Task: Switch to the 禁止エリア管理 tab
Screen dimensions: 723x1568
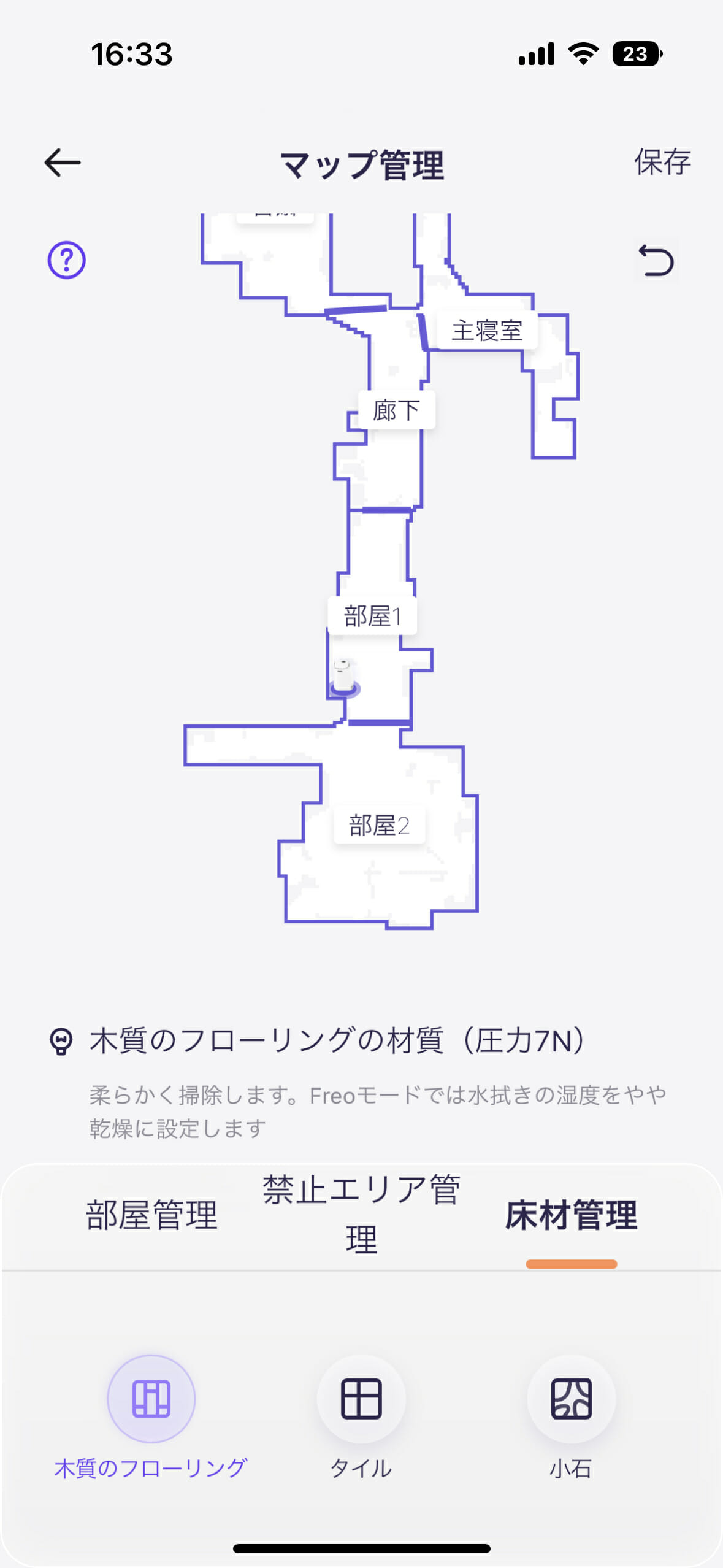Action: click(x=361, y=1215)
